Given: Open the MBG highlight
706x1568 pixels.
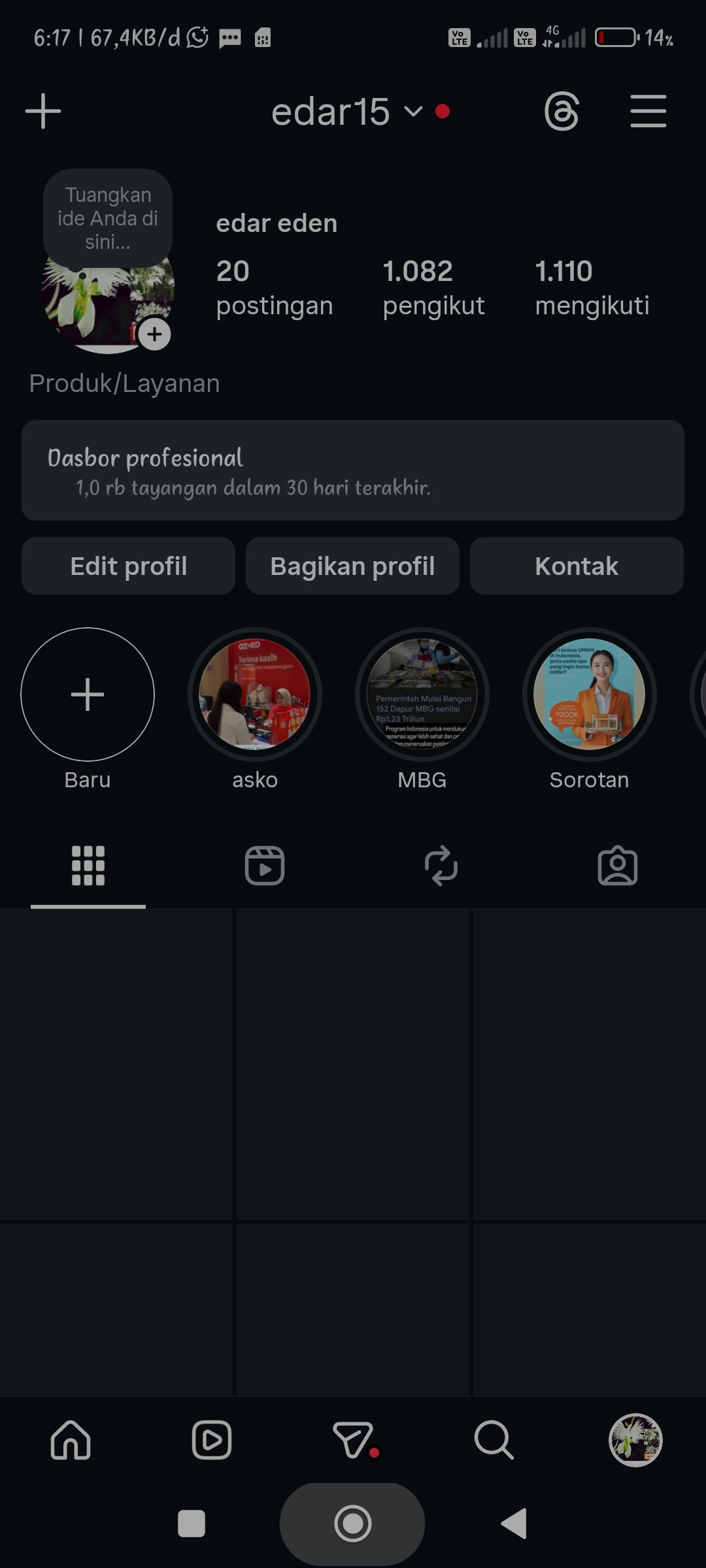Looking at the screenshot, I should point(422,694).
